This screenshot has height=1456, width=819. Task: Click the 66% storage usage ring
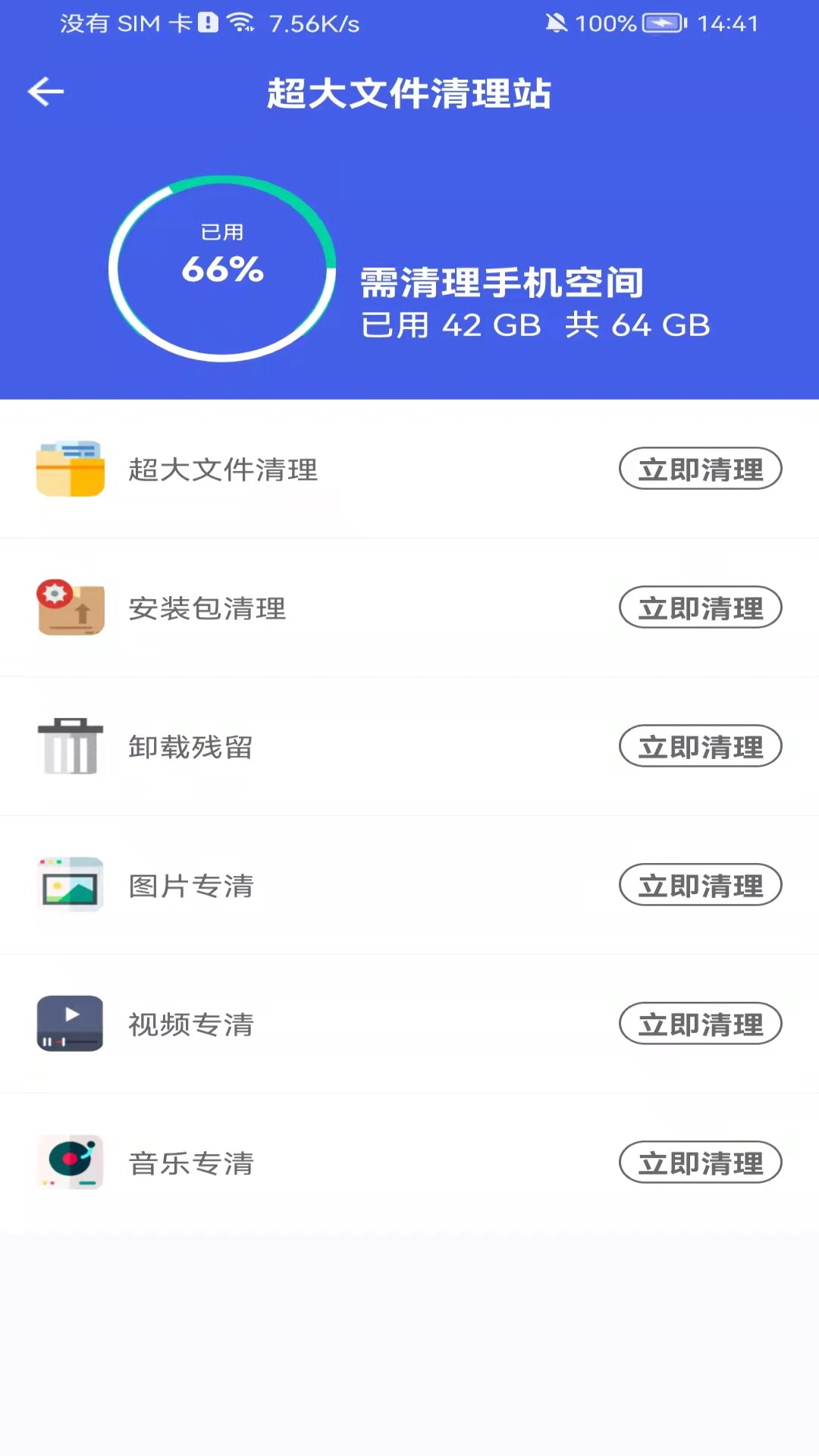coord(221,269)
